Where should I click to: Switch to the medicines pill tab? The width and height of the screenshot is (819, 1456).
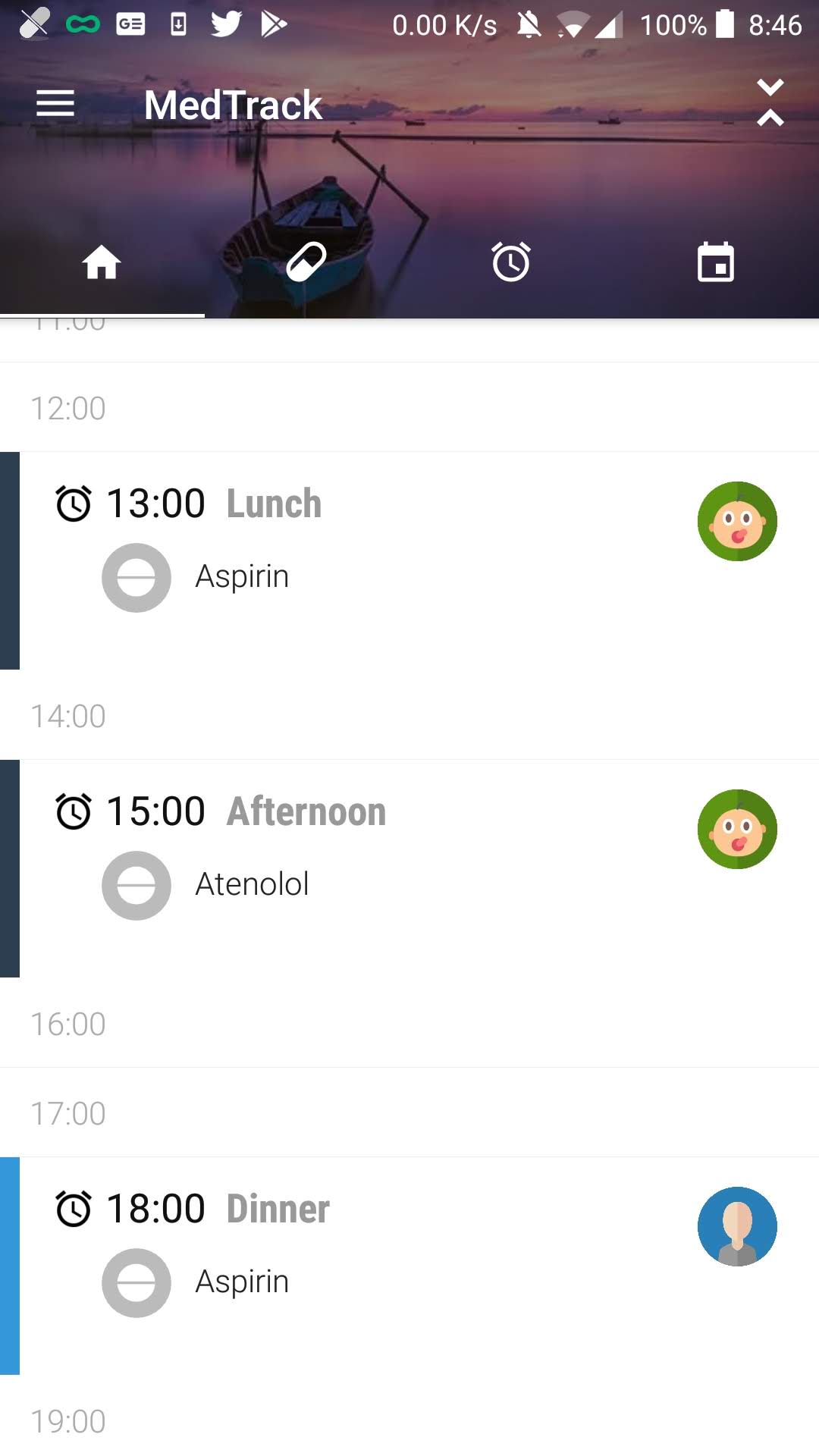click(x=306, y=262)
